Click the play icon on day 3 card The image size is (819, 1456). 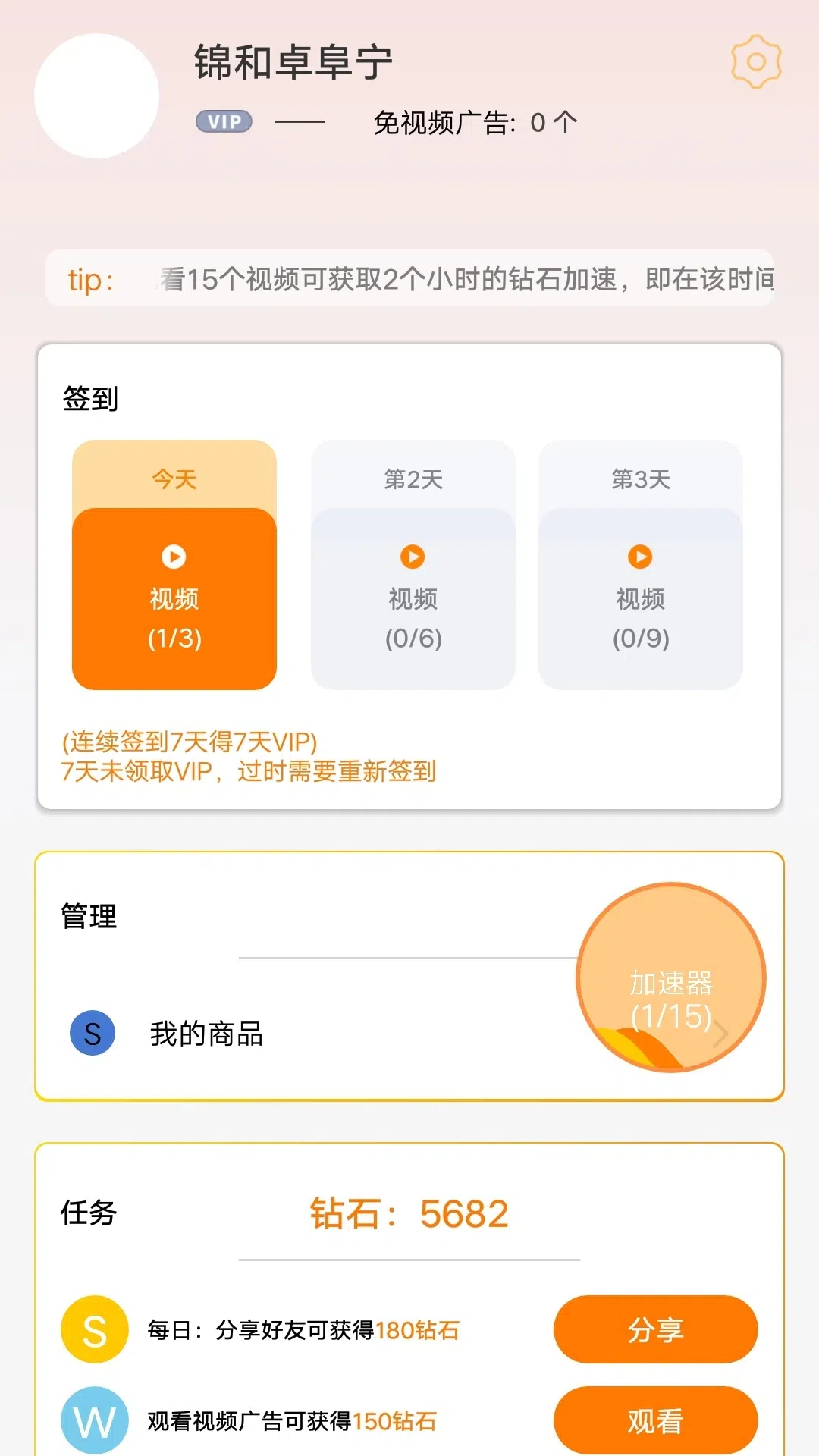[639, 557]
